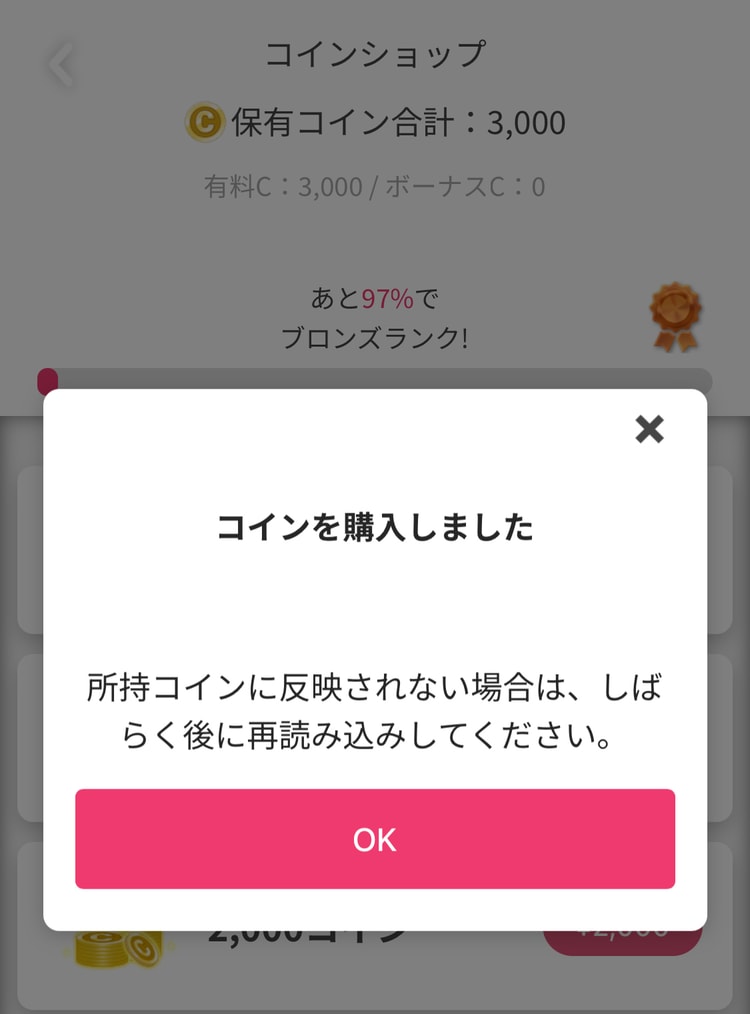
Task: Select the コインショップ header title
Action: click(x=375, y=57)
